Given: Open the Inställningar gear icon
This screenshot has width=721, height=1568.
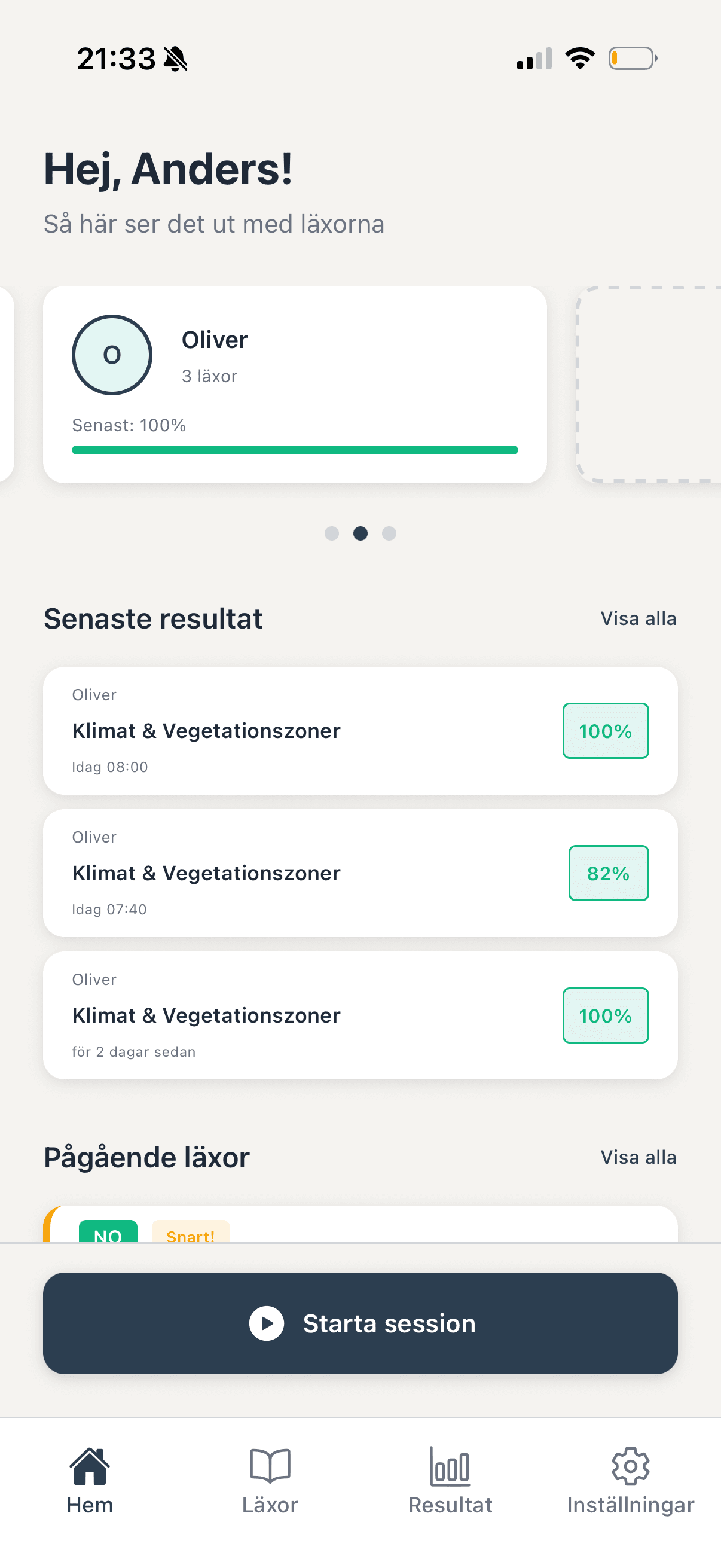Looking at the screenshot, I should [x=630, y=1468].
